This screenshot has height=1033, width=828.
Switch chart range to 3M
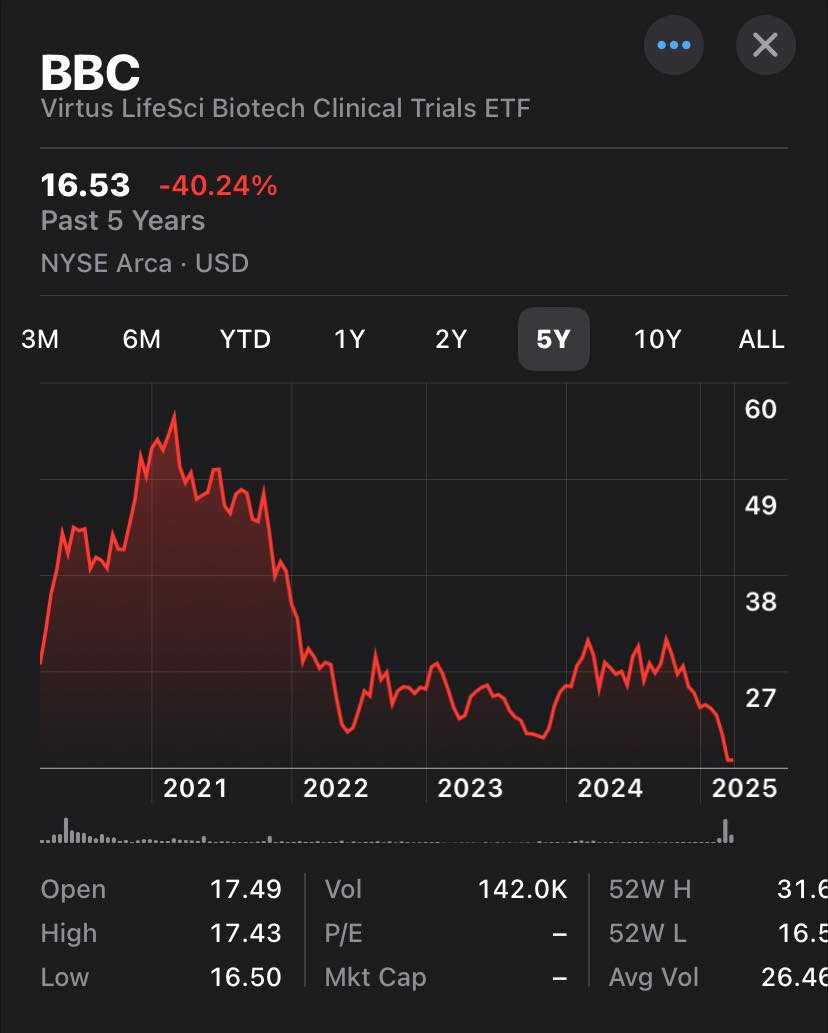[x=40, y=339]
